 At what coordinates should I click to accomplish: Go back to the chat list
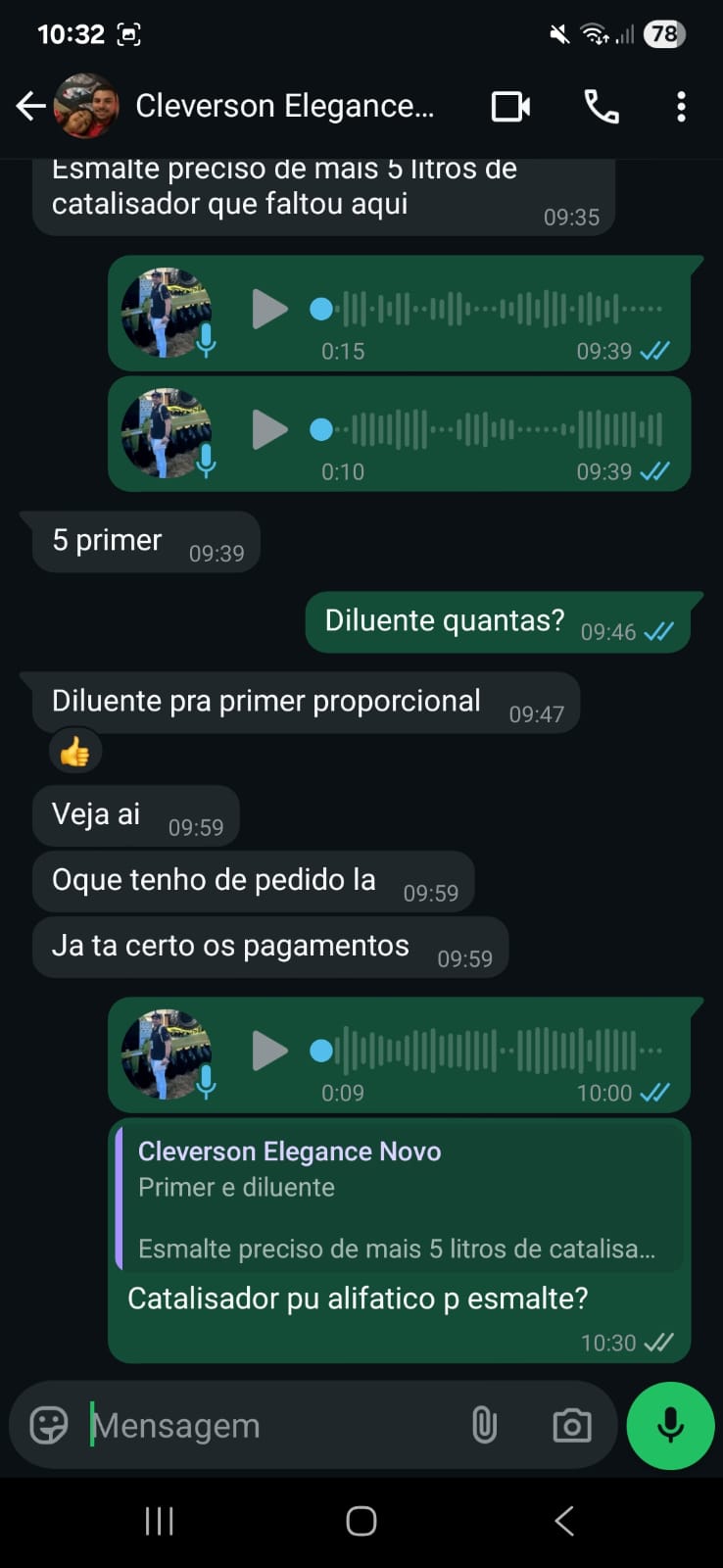[30, 106]
